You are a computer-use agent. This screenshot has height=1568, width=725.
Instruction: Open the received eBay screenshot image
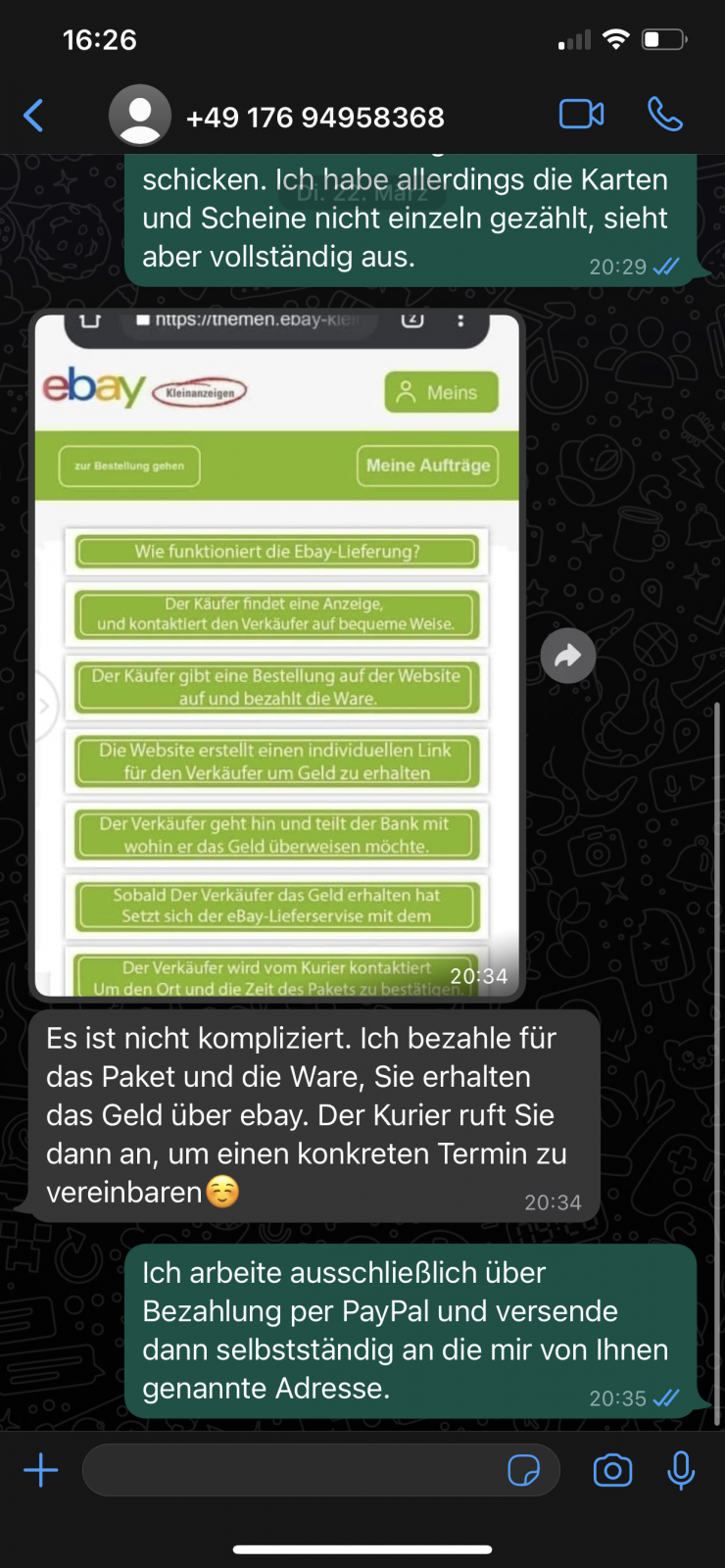click(277, 655)
